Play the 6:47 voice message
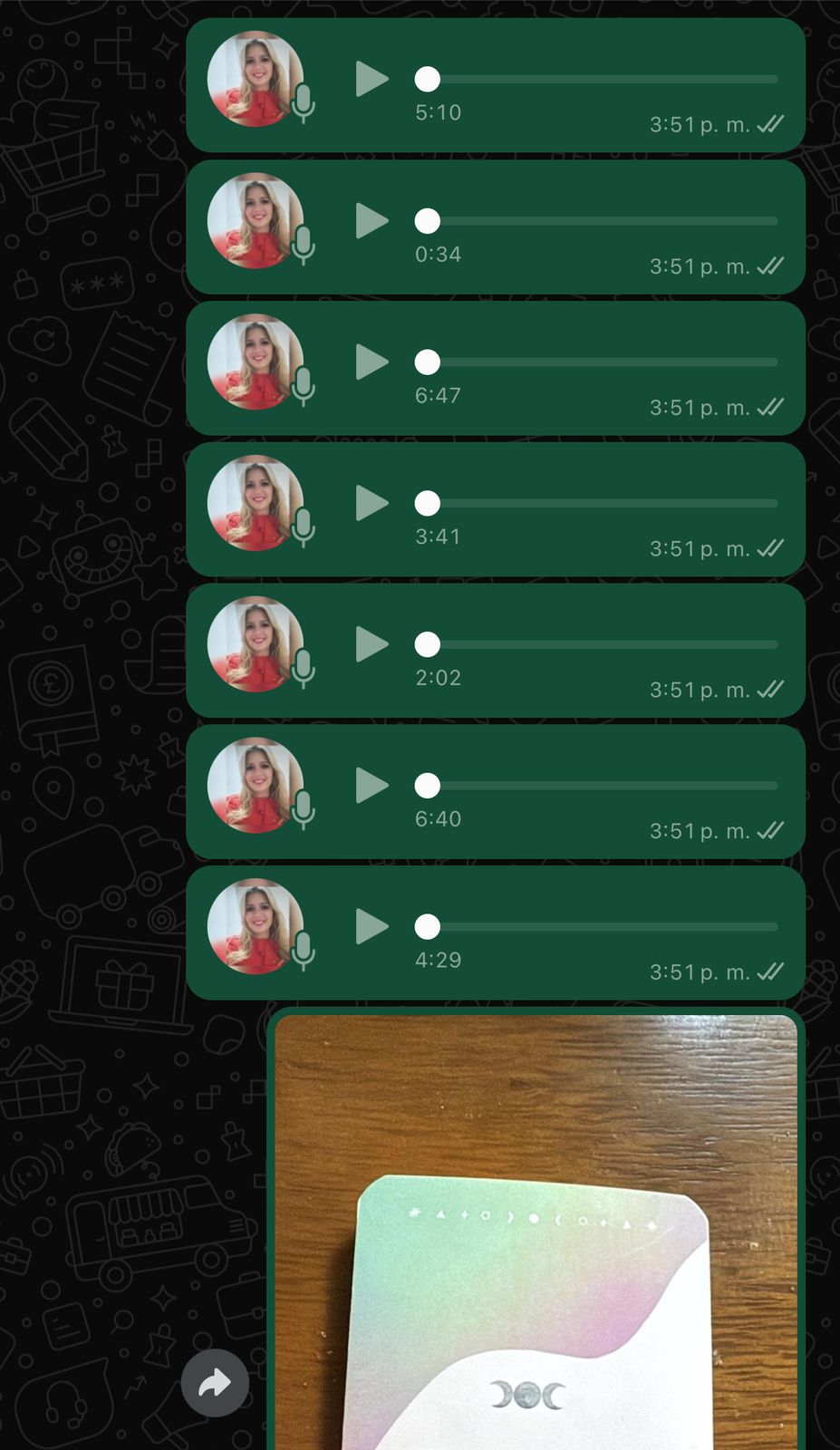The image size is (840, 1450). [x=371, y=362]
